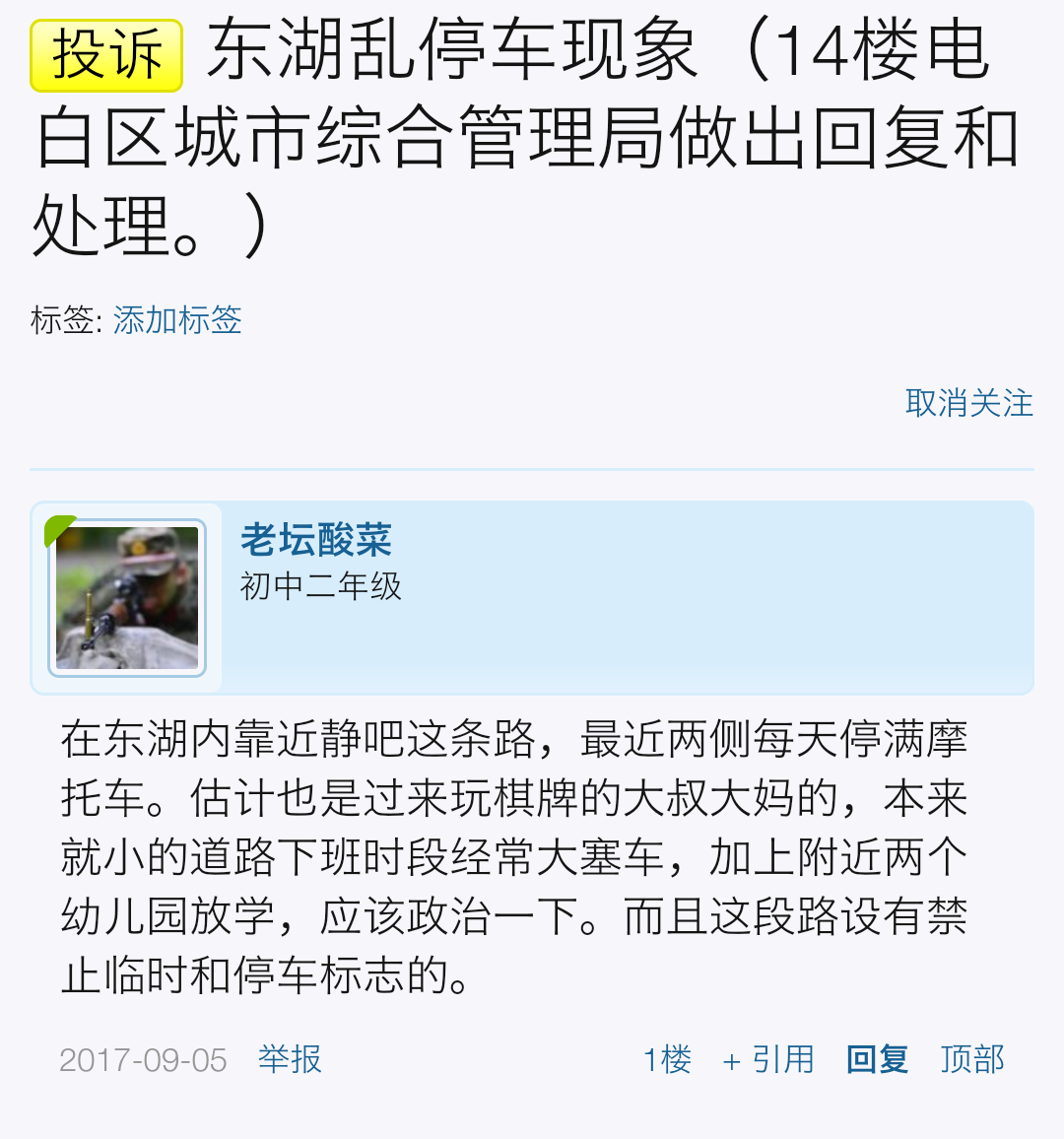Tap 取消关注 to unfollow this thread

[968, 403]
